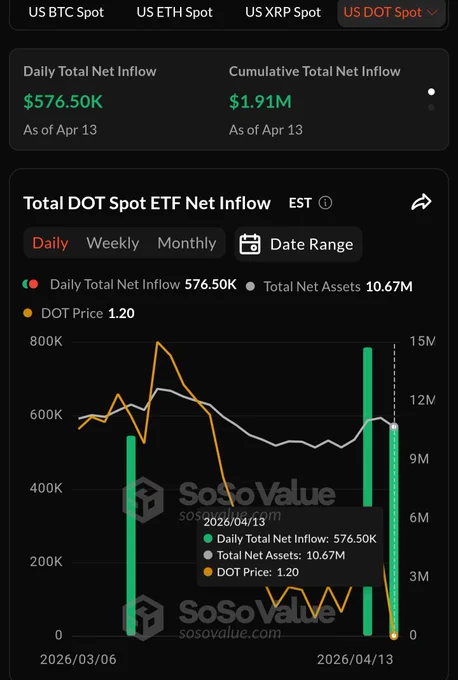Select the Daily view
The width and height of the screenshot is (458, 680).
(x=50, y=243)
